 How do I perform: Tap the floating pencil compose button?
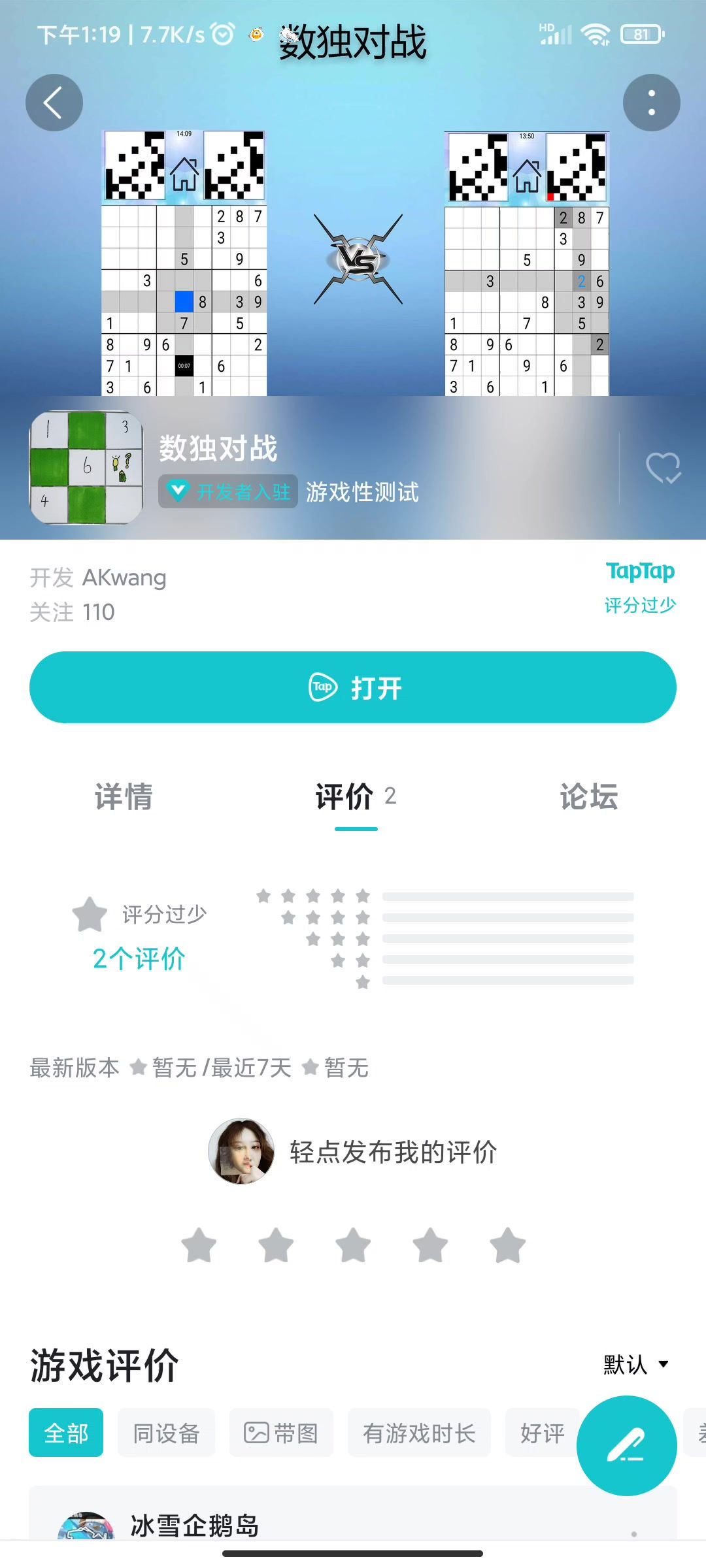coord(626,1445)
